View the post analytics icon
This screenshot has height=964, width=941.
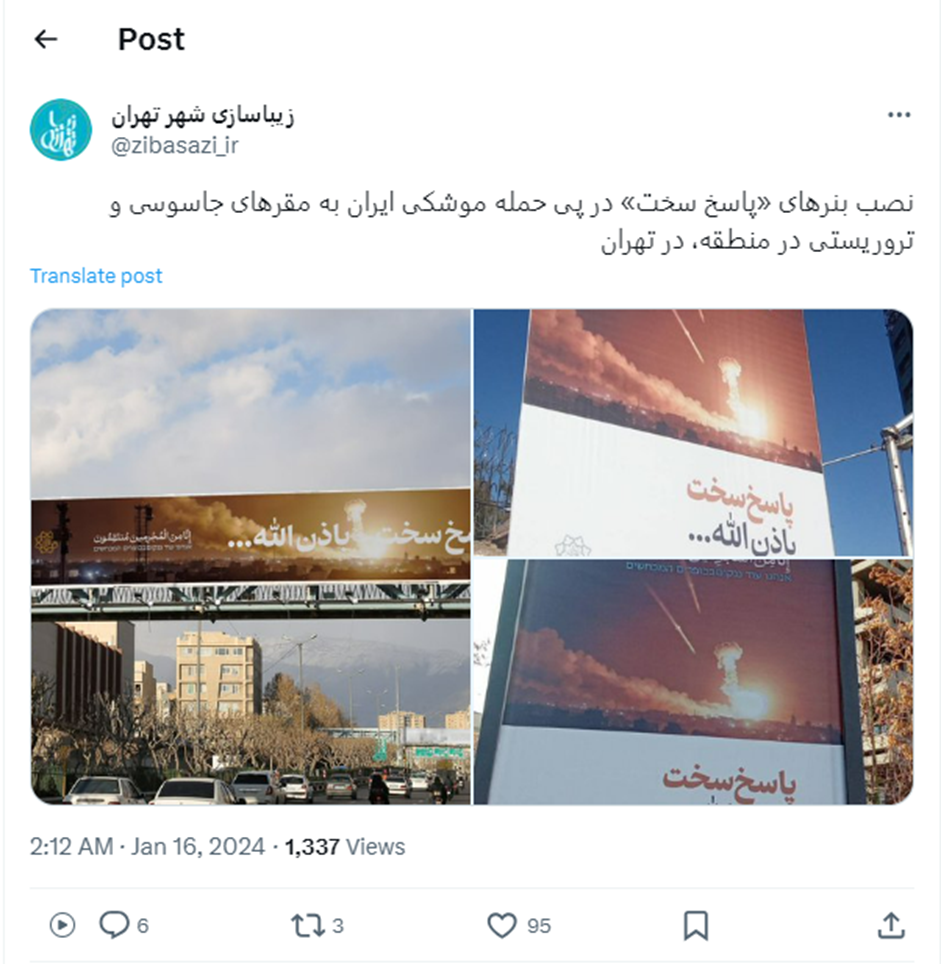point(62,925)
